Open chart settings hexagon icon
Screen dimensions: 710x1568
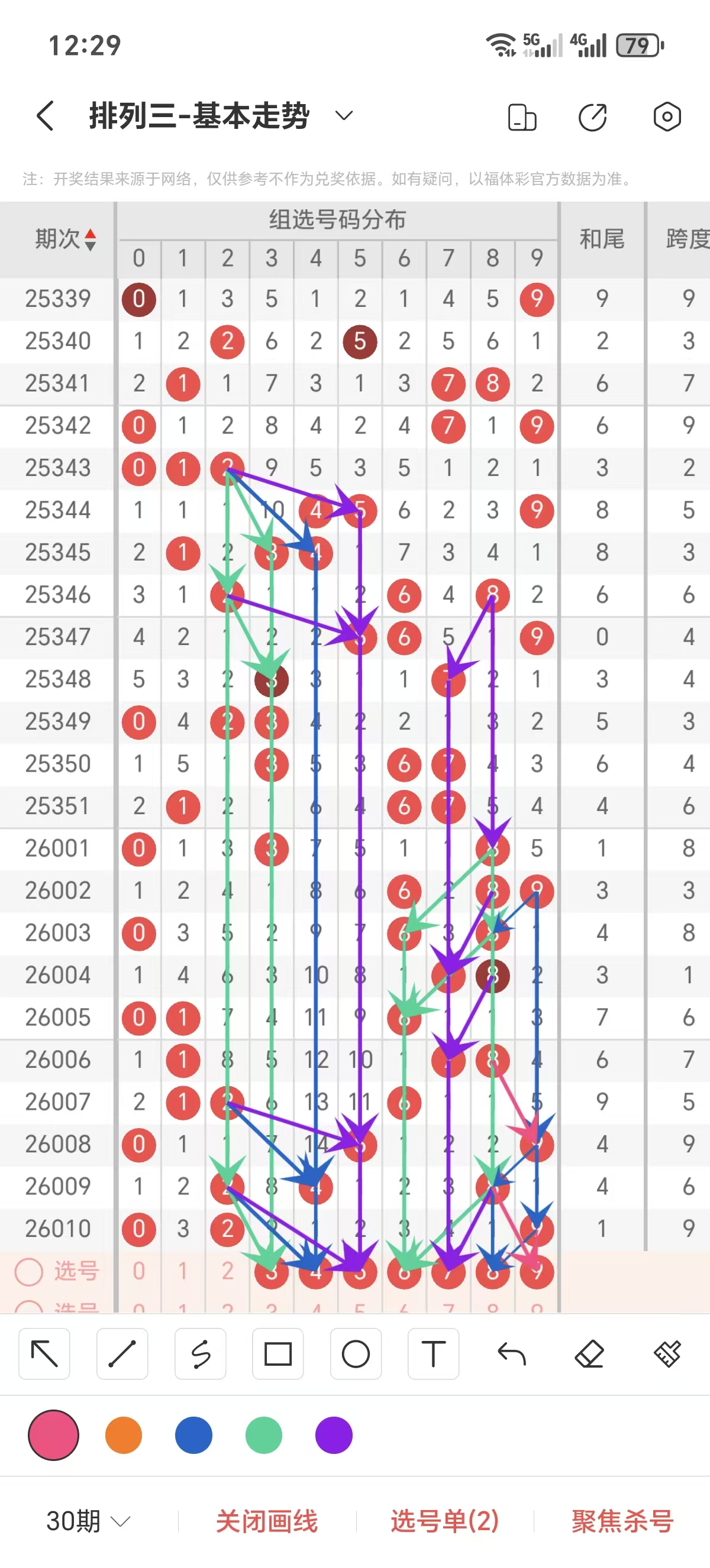point(667,116)
